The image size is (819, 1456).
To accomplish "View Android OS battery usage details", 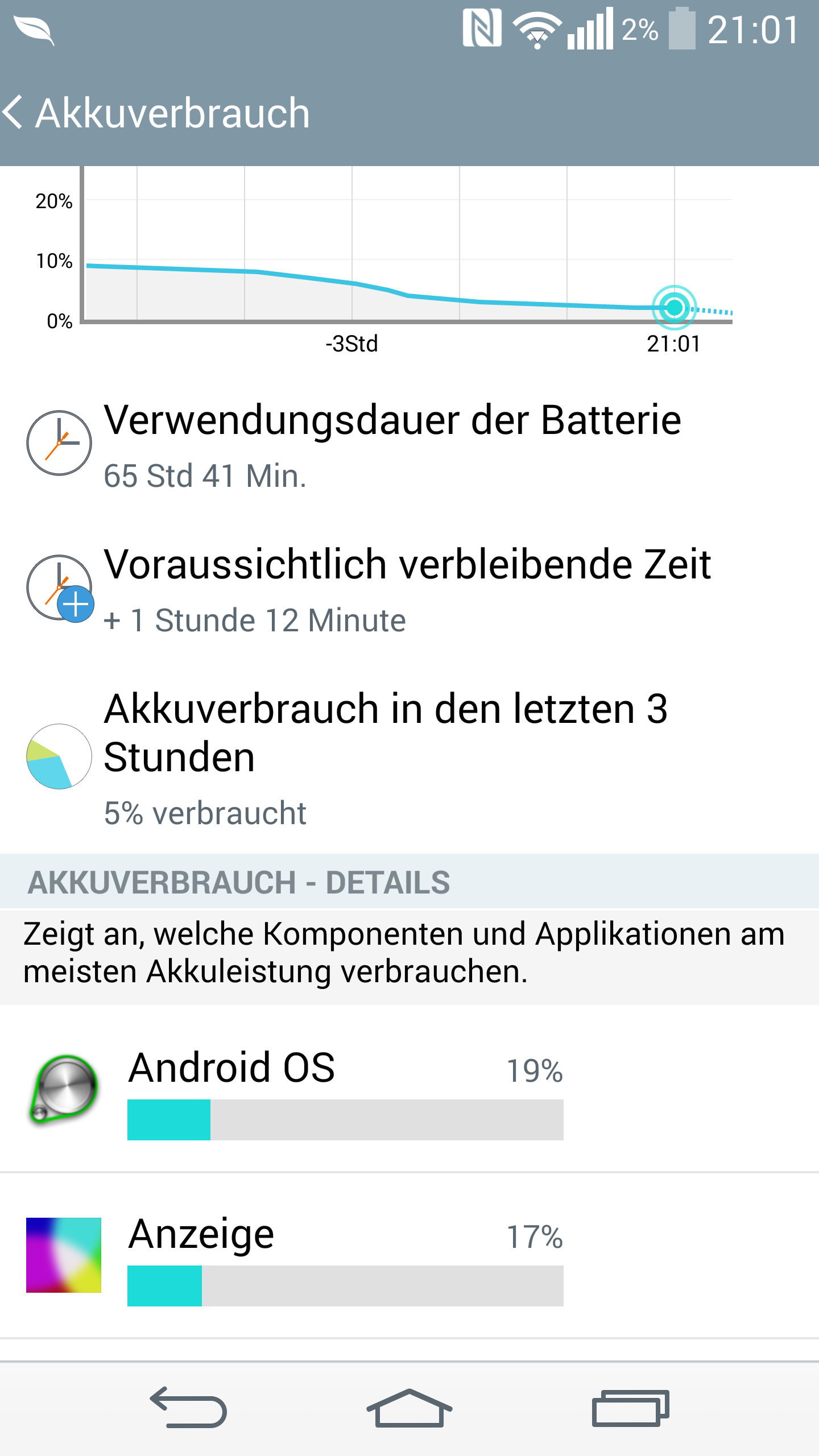I will tap(409, 1089).
